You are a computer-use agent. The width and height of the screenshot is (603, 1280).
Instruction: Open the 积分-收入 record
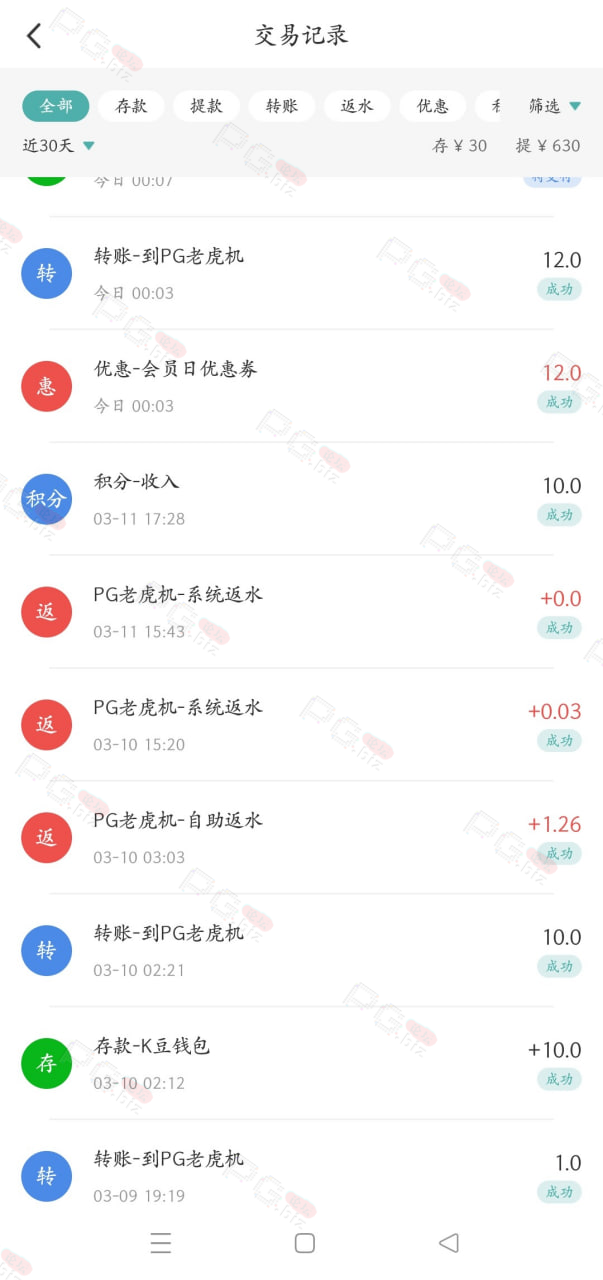(x=301, y=500)
